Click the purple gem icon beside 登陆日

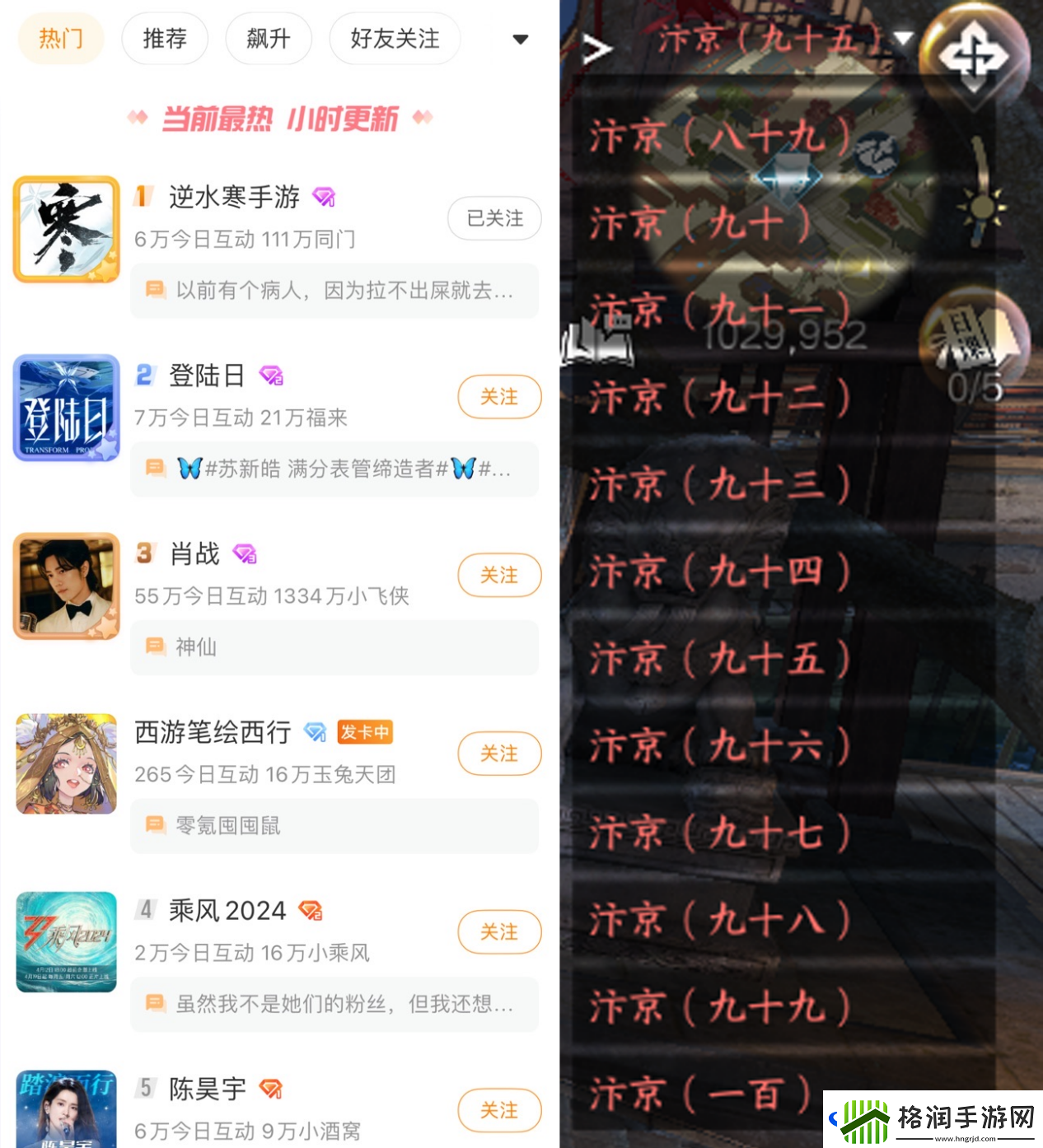(x=272, y=375)
